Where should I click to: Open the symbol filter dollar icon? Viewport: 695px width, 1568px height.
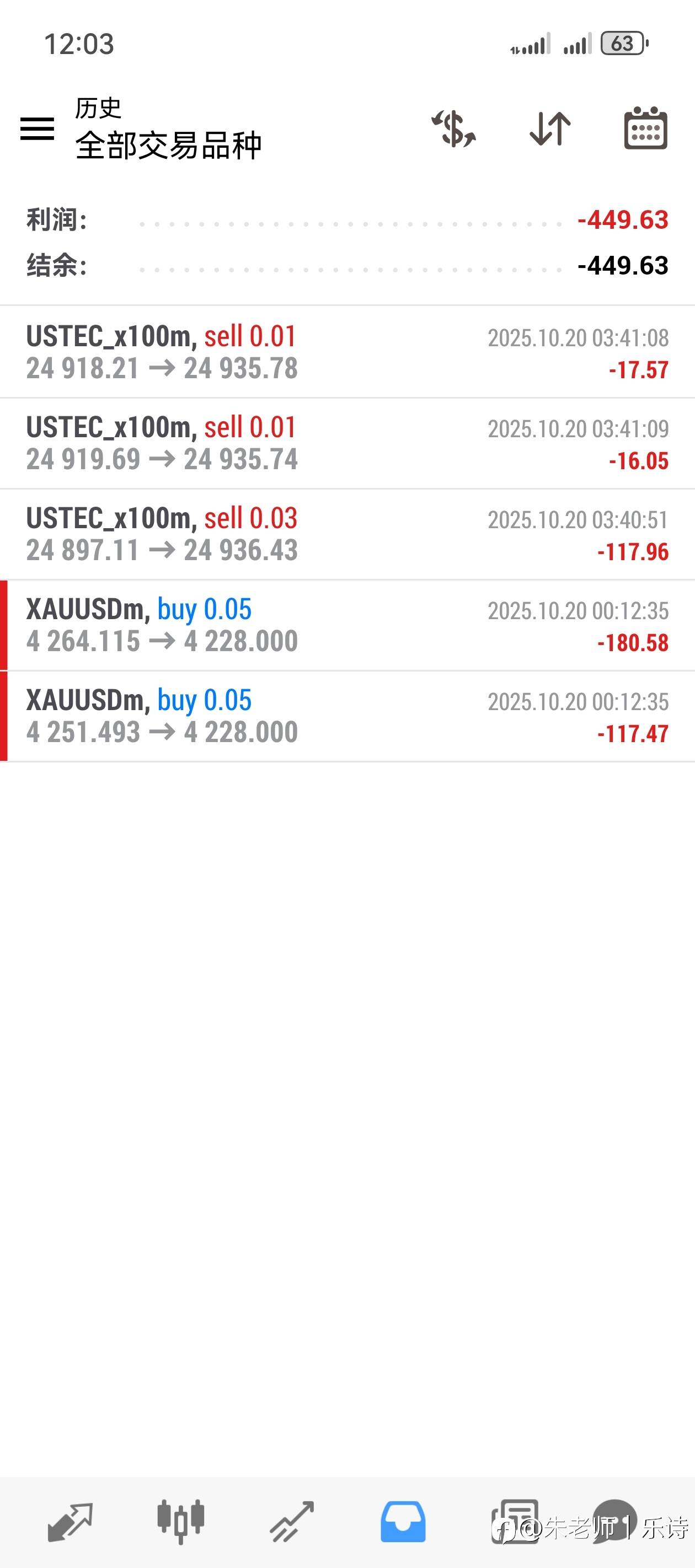(x=454, y=129)
